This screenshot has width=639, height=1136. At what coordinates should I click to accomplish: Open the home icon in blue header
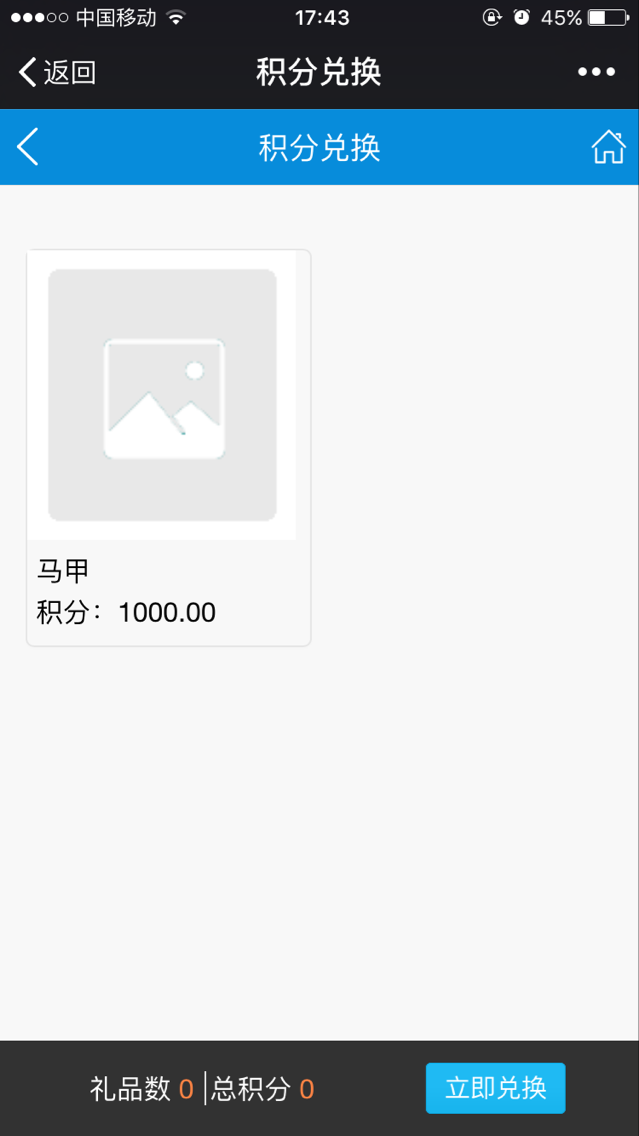tap(608, 147)
